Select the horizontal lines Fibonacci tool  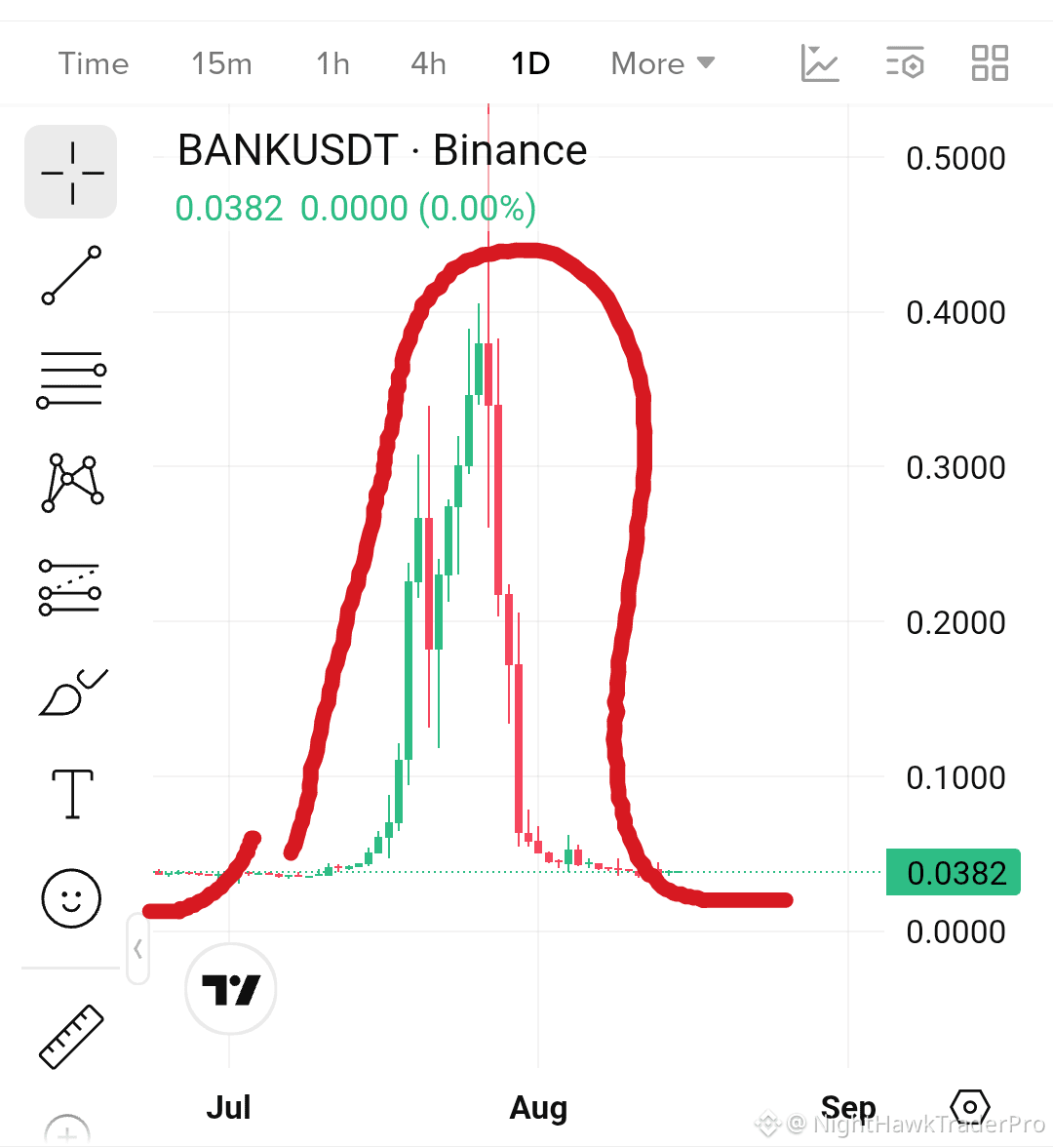click(x=71, y=379)
